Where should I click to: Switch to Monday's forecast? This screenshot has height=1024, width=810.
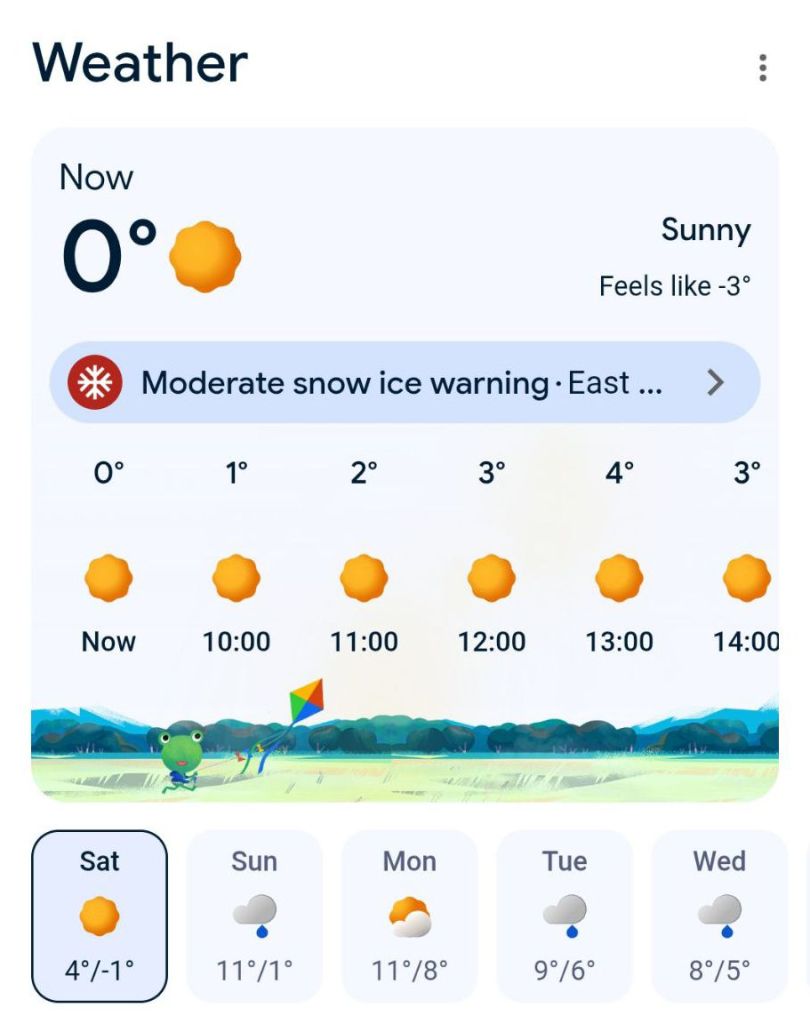click(410, 915)
